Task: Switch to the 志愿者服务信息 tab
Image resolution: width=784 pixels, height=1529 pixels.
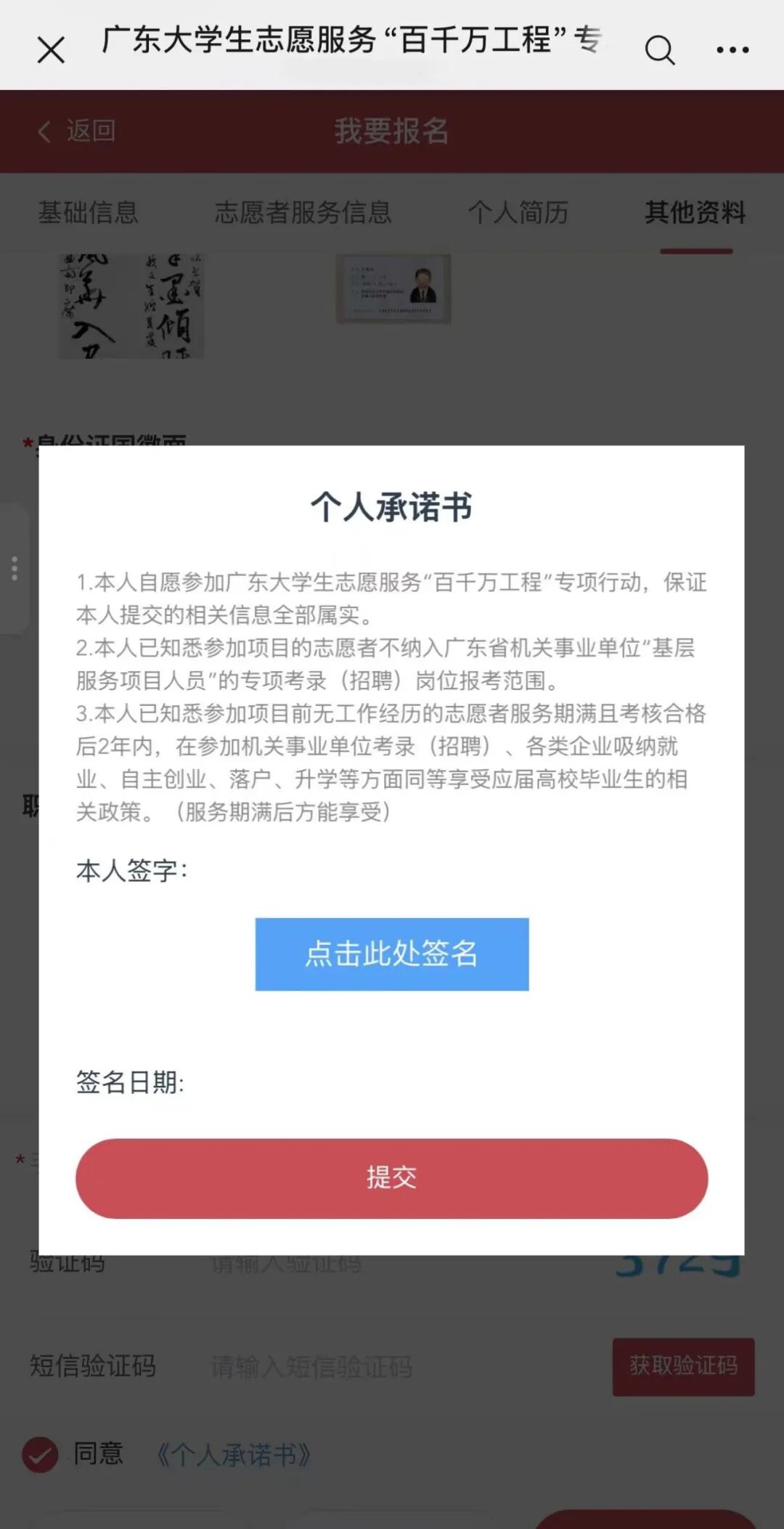Action: [303, 213]
